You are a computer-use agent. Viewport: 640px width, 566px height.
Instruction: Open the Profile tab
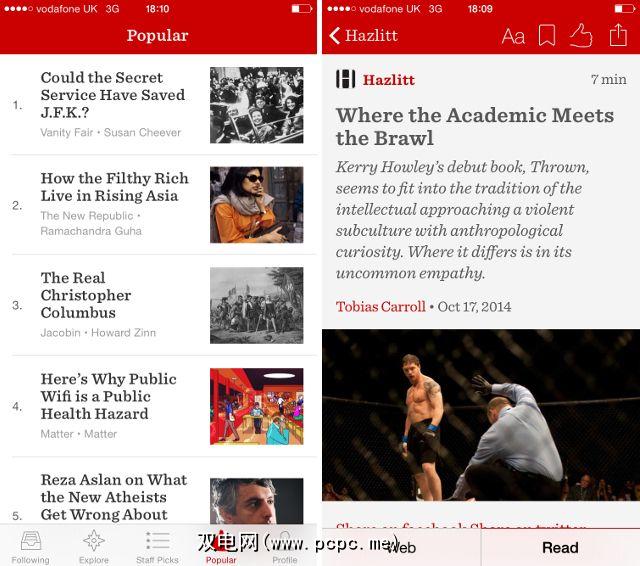pyautogui.click(x=285, y=546)
